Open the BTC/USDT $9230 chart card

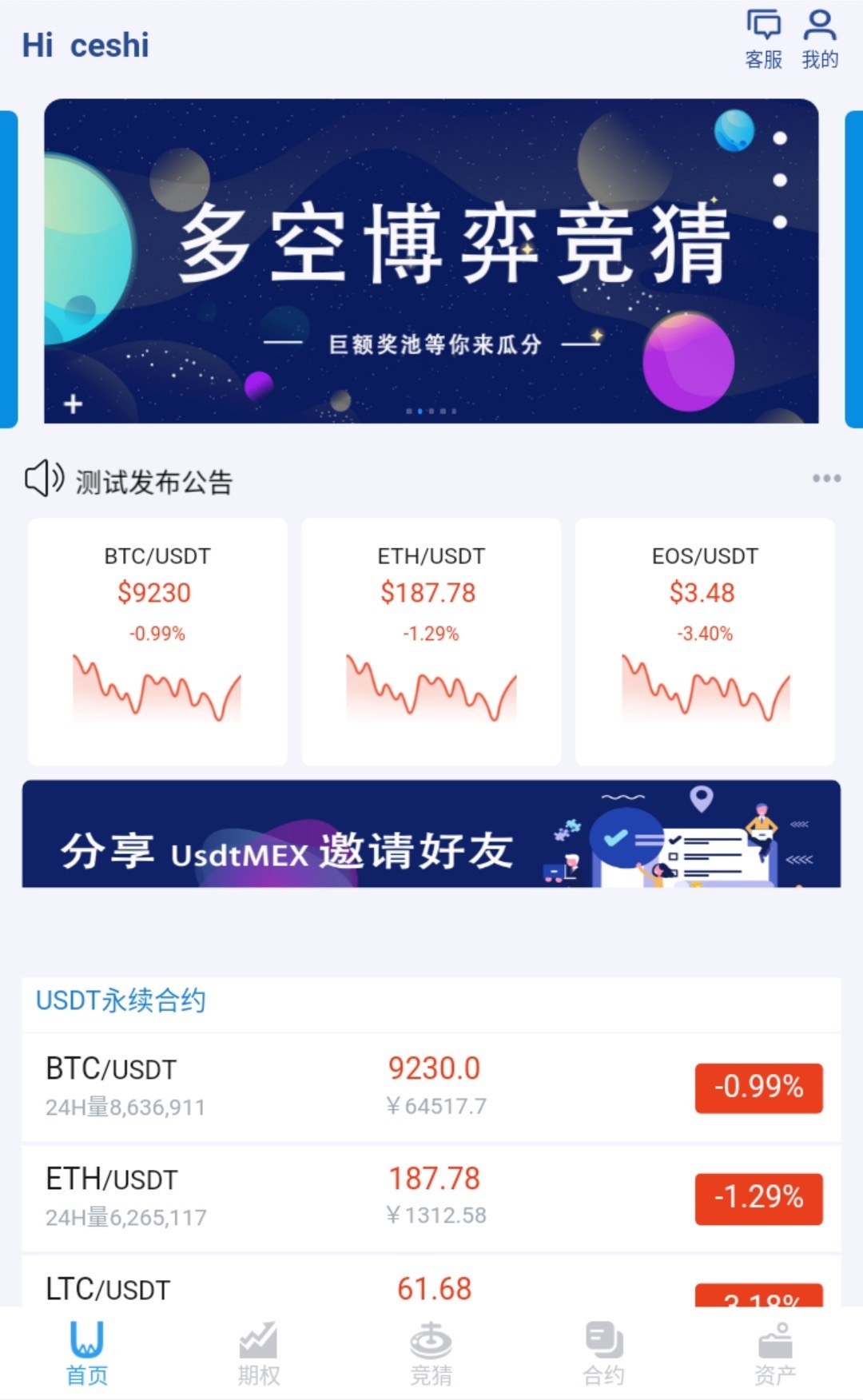[157, 641]
